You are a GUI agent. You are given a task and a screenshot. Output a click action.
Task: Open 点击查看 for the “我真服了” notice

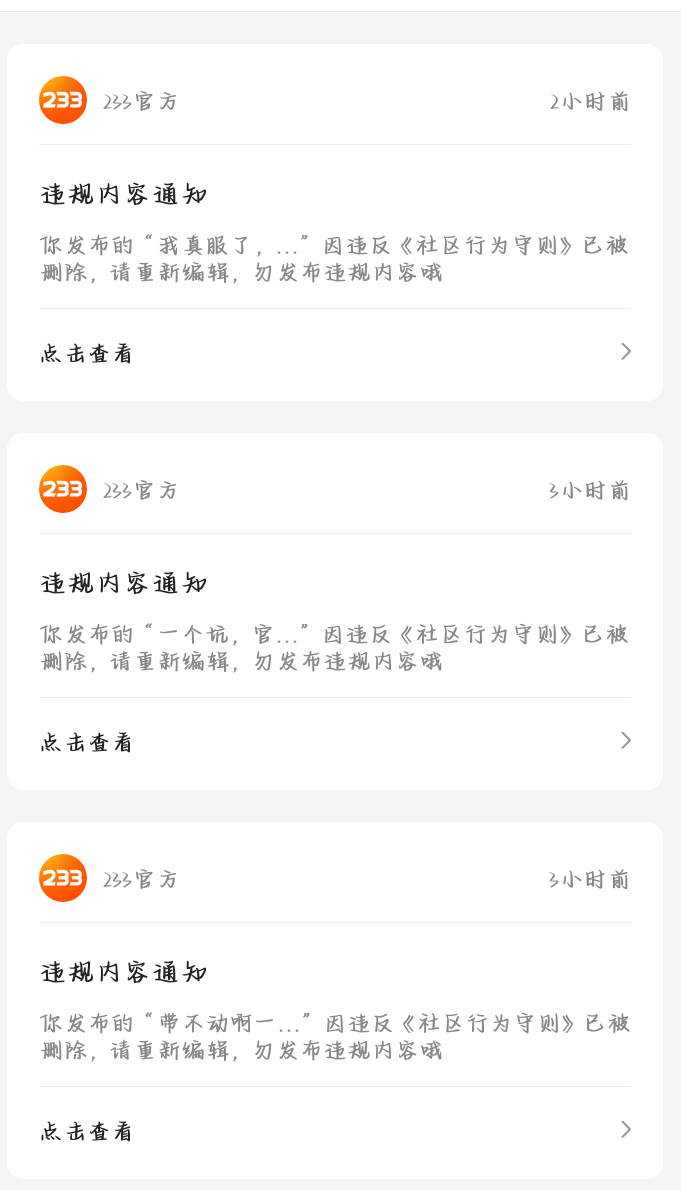click(x=87, y=353)
